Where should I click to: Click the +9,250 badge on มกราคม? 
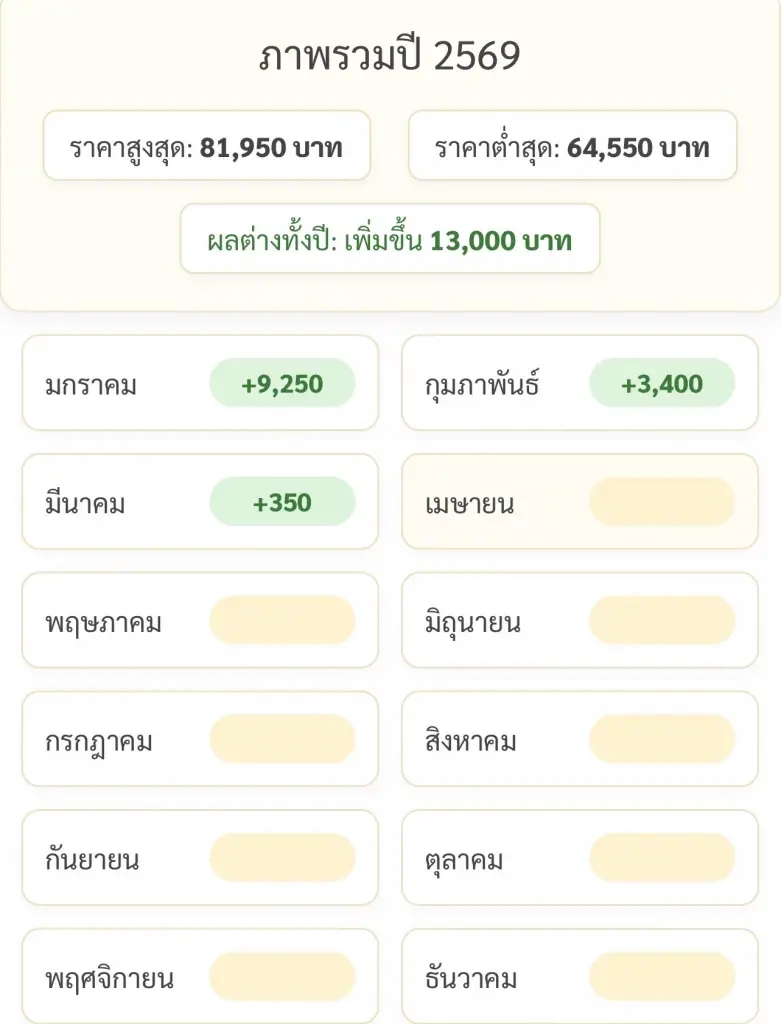pyautogui.click(x=283, y=383)
